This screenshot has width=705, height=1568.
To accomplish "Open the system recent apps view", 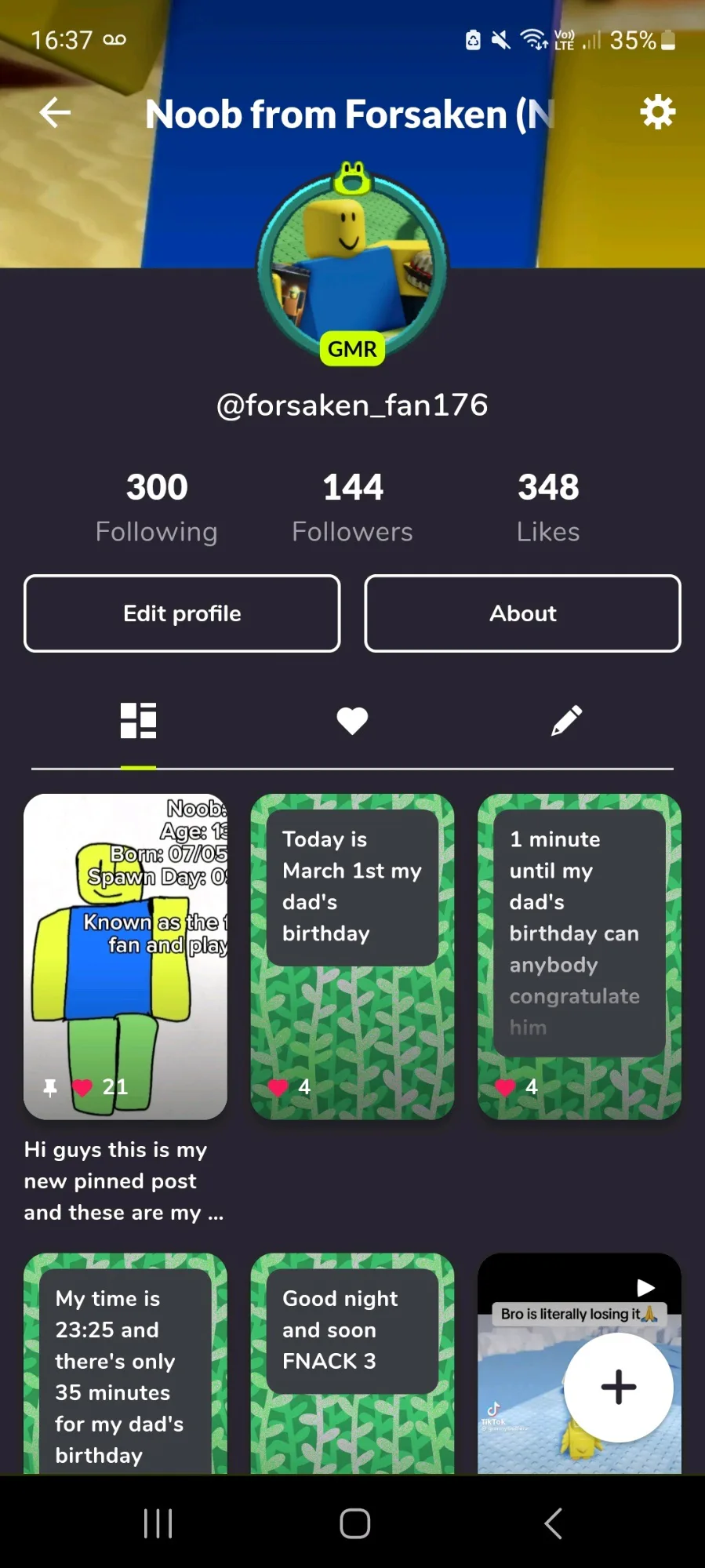I will 158,1523.
